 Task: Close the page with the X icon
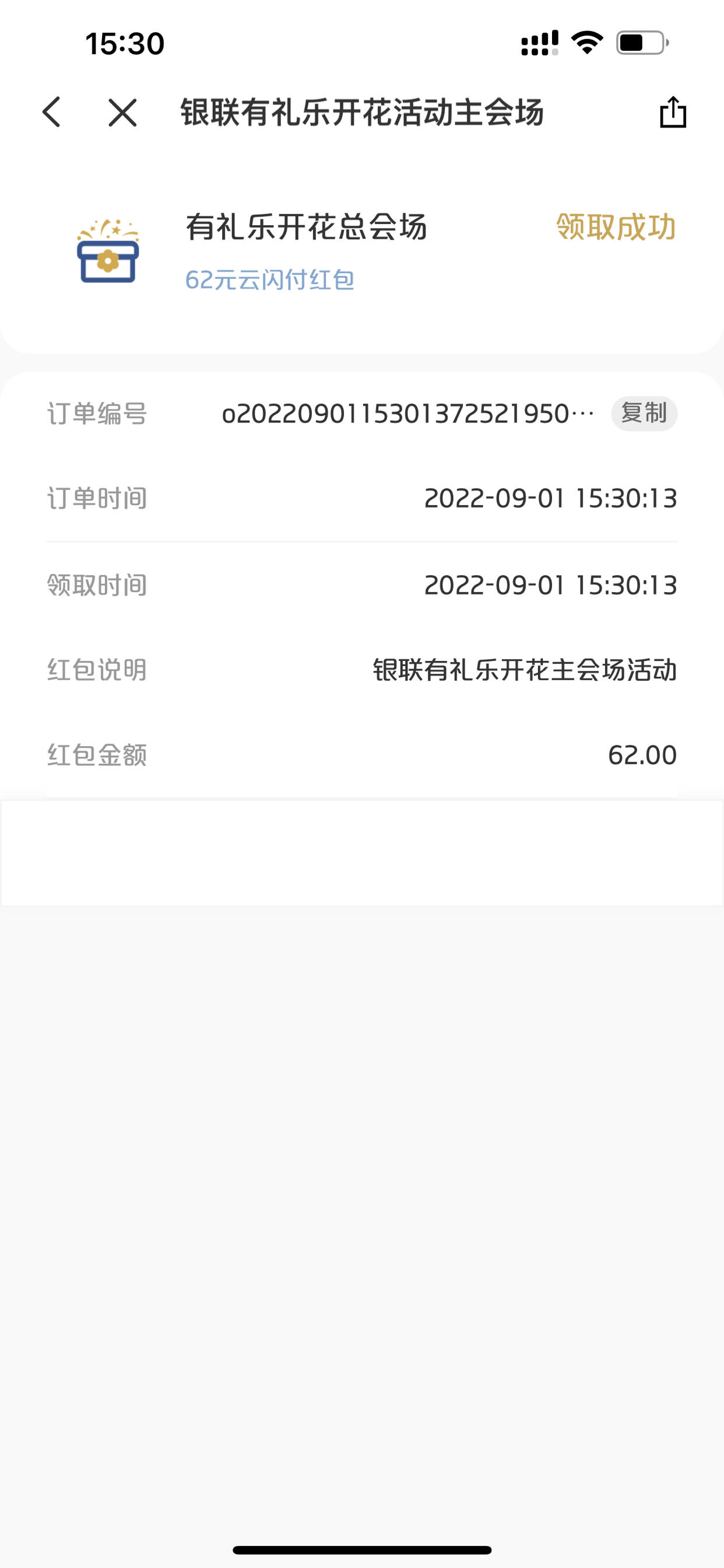122,113
